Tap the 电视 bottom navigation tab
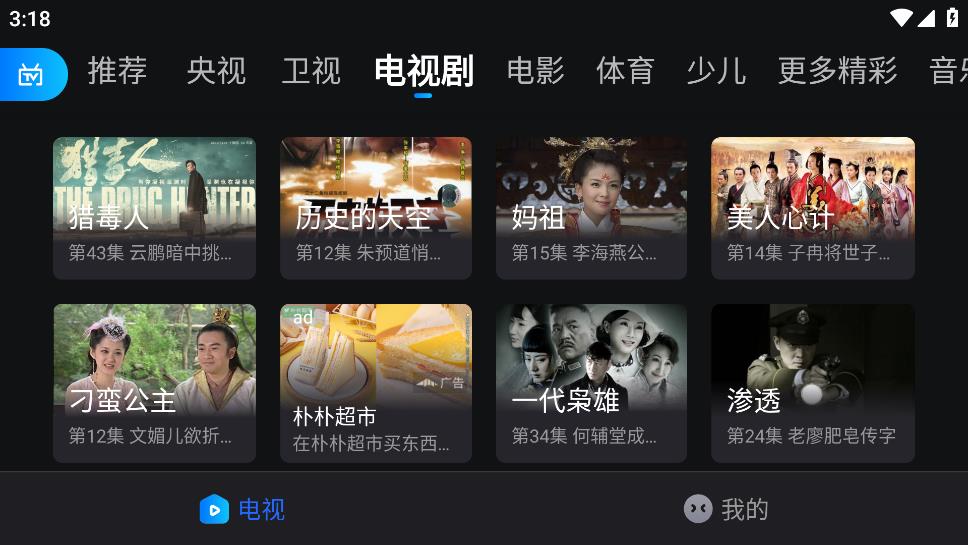Screen dimensions: 968x545 [x=242, y=509]
